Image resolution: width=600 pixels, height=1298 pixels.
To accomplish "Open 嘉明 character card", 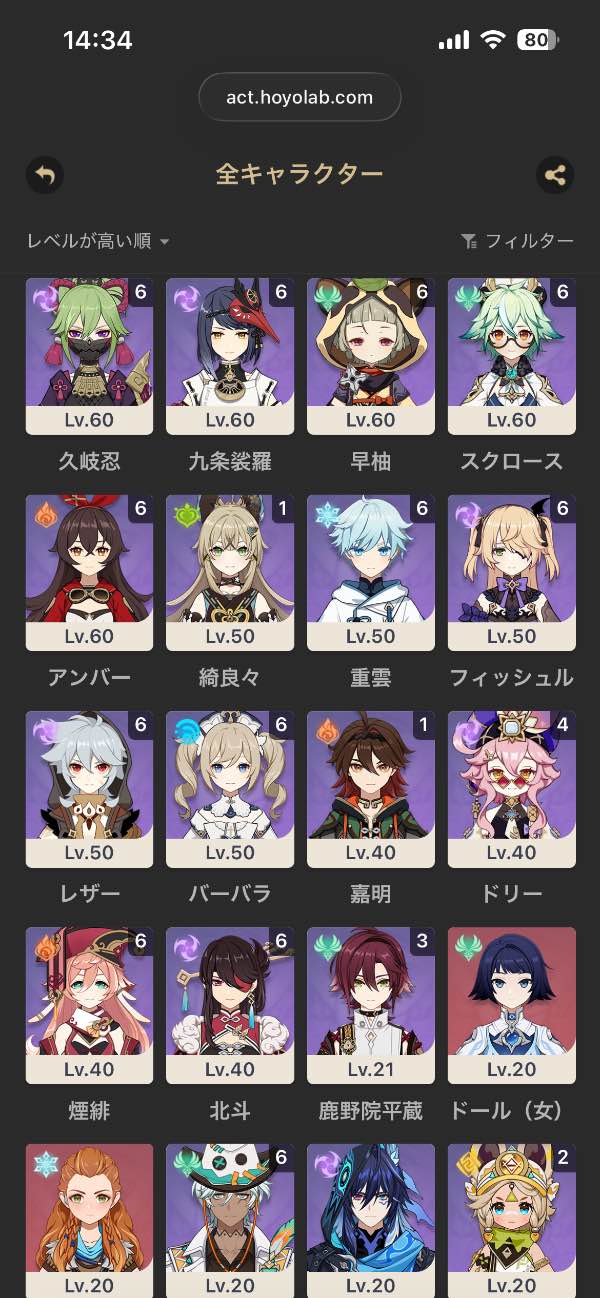I will 371,789.
